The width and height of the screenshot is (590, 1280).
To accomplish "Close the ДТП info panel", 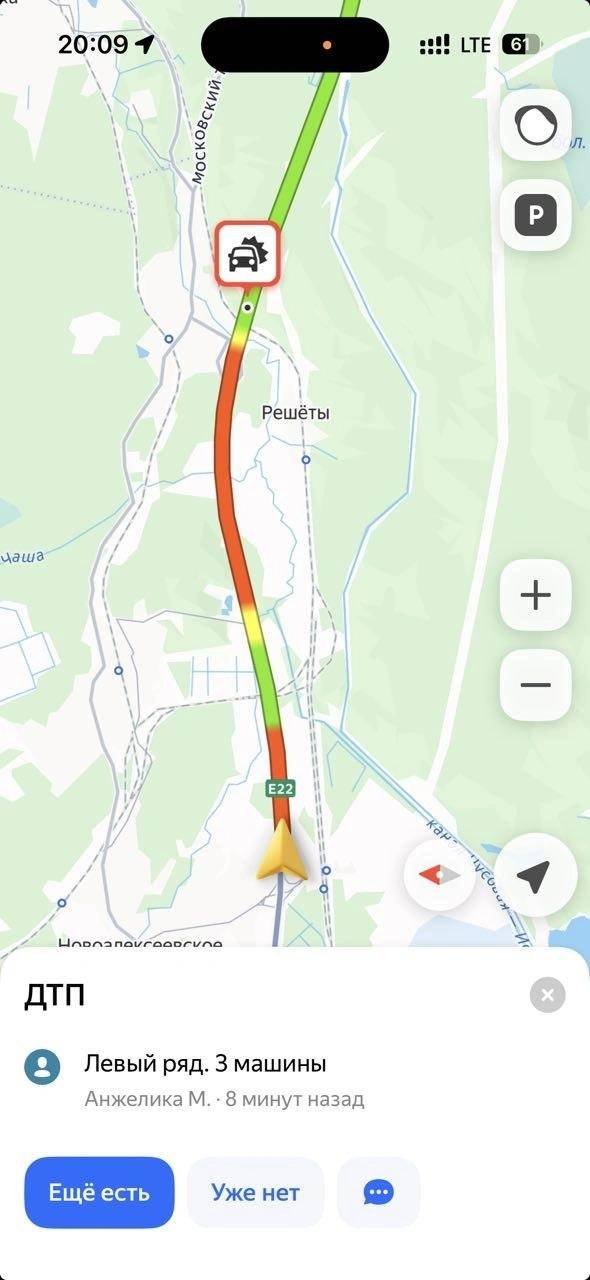I will tap(547, 995).
